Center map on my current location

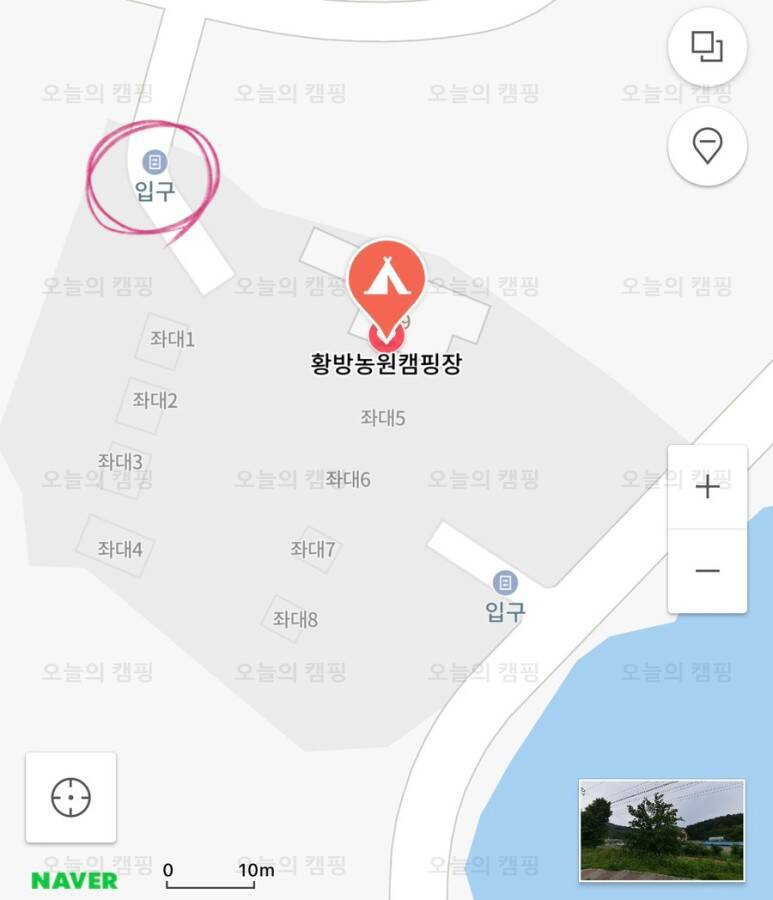[x=71, y=797]
